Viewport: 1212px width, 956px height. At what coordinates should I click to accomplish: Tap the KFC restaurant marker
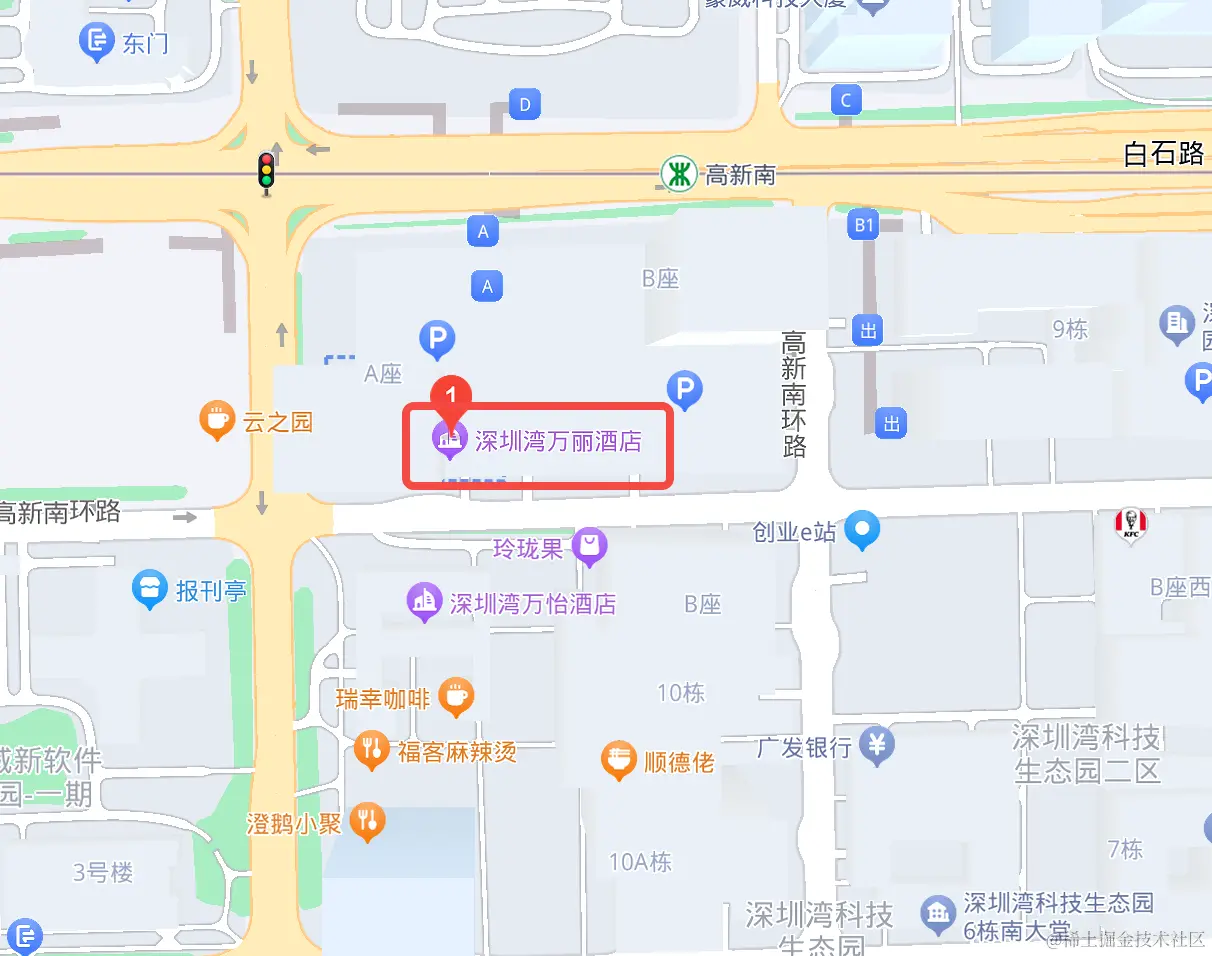click(x=1131, y=524)
